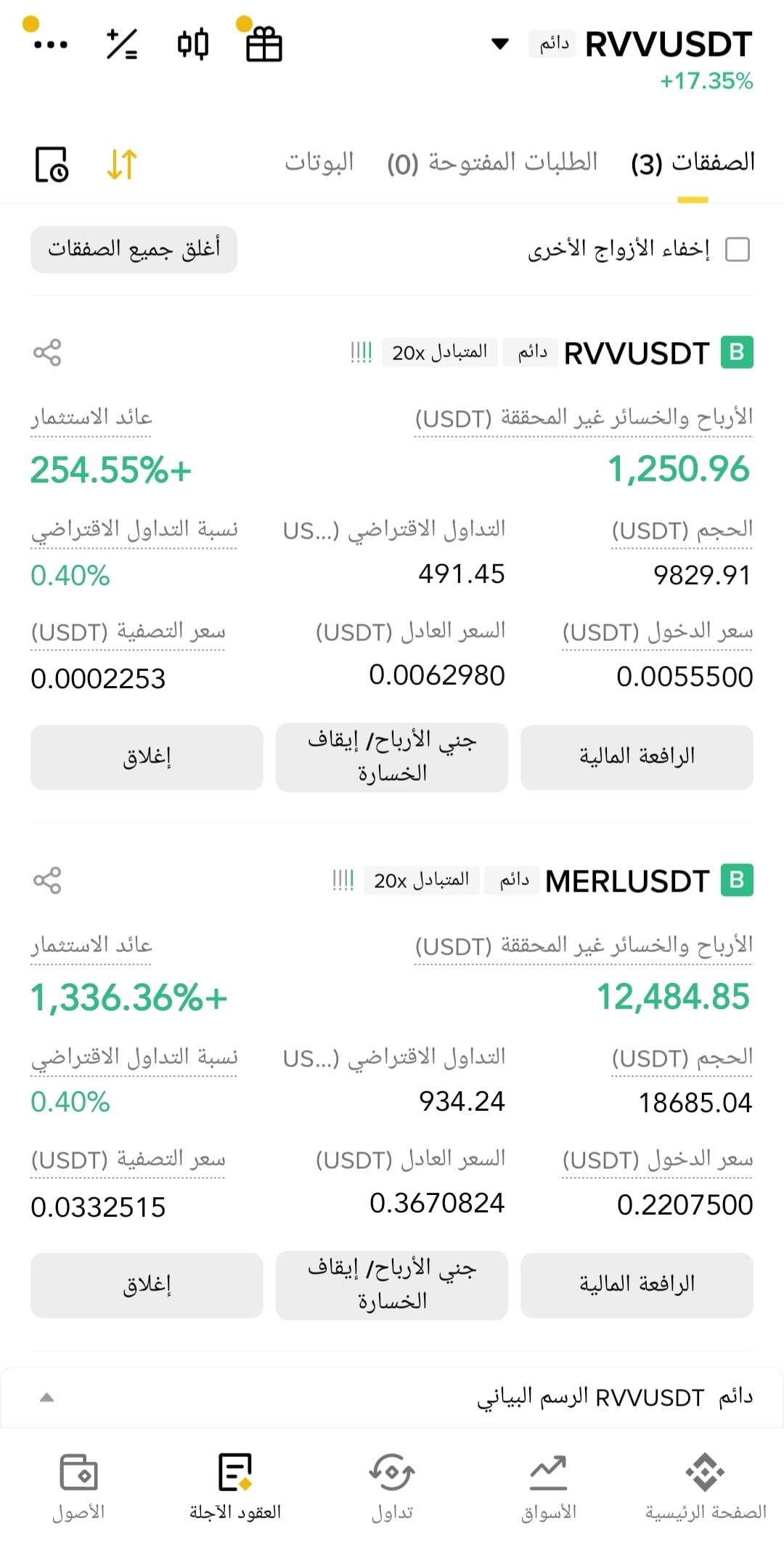The height and width of the screenshot is (1542, 784).
Task: Adjust الرافعة المالية for RVVUSDT
Action: (637, 757)
